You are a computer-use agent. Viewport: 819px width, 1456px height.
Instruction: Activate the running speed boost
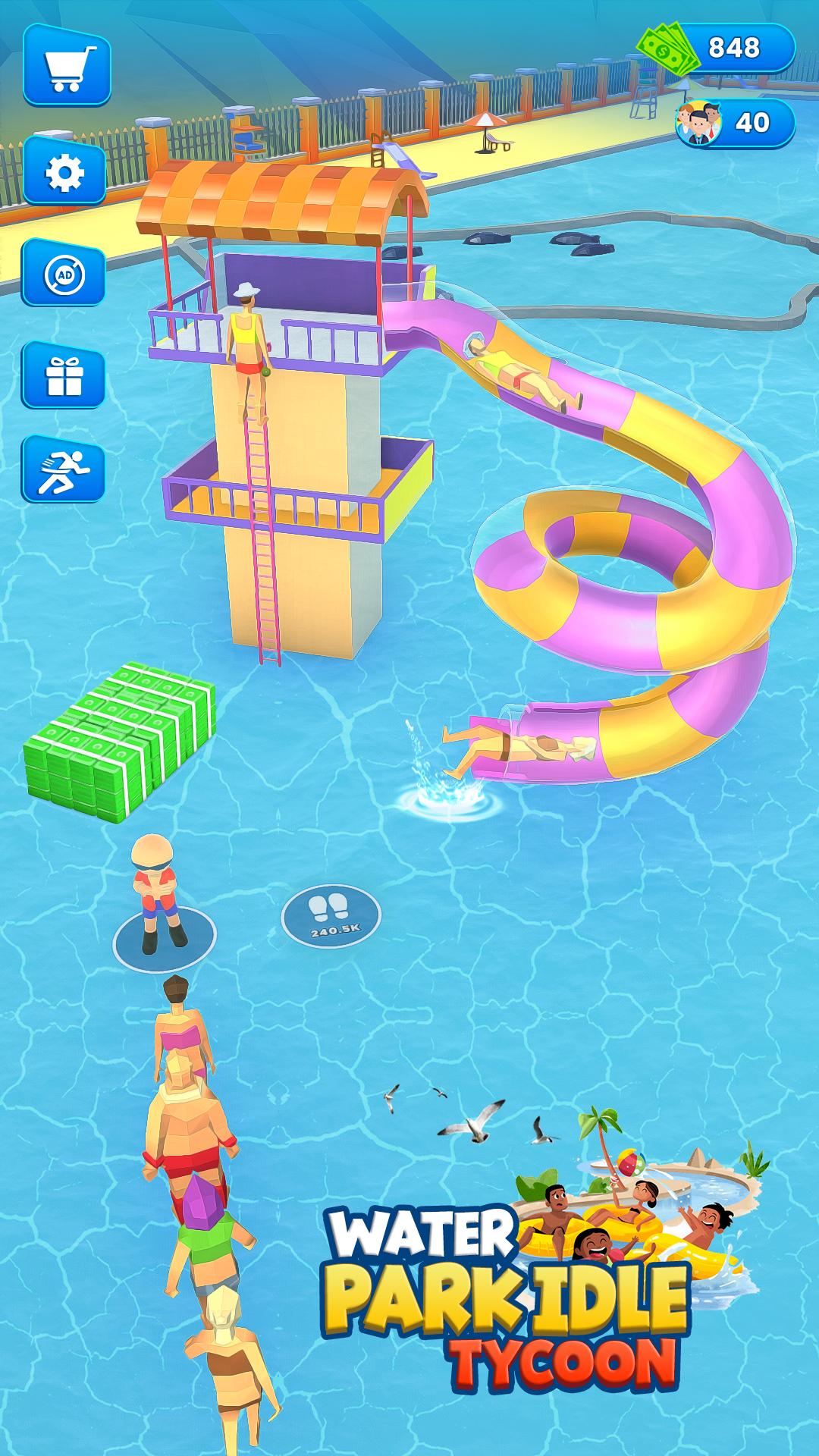coord(64,469)
